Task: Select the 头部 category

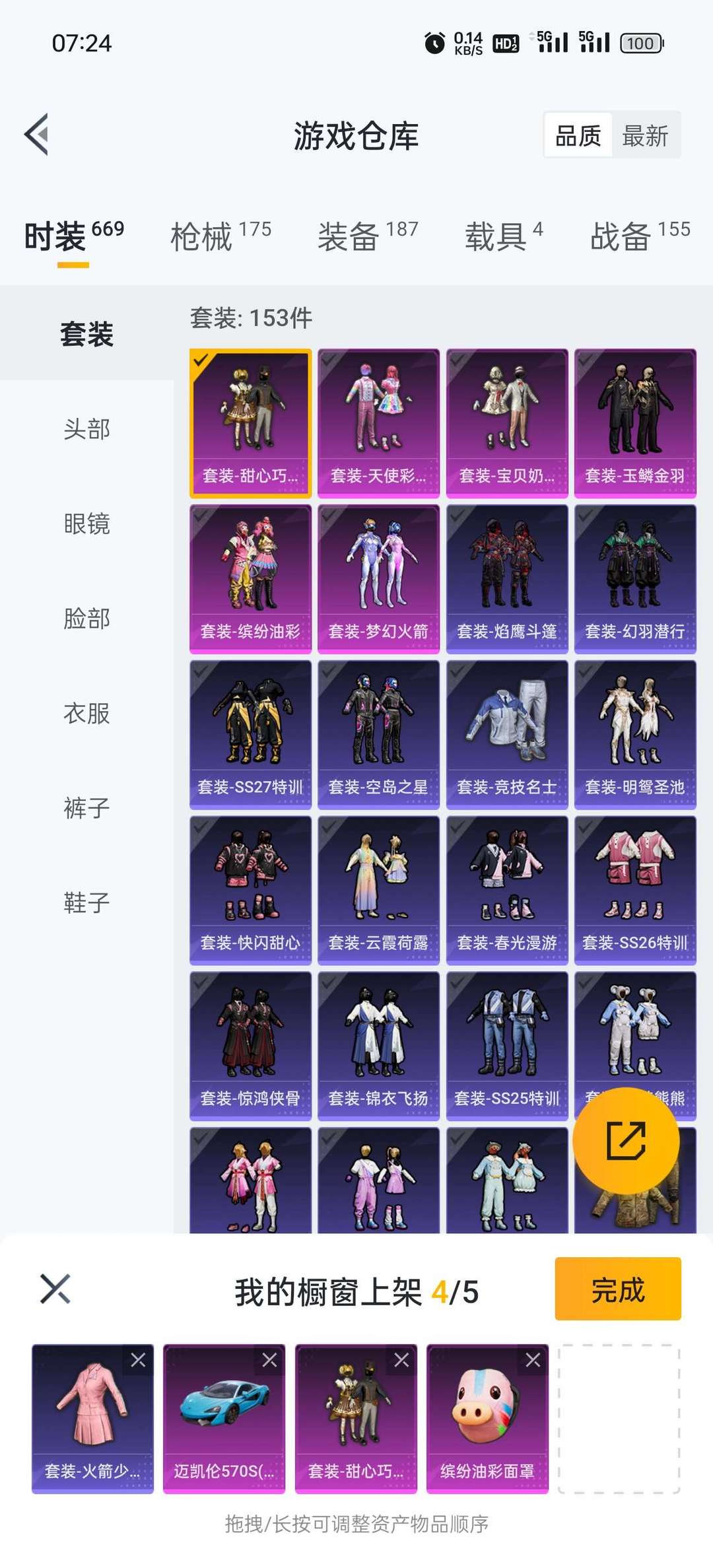Action: 86,429
